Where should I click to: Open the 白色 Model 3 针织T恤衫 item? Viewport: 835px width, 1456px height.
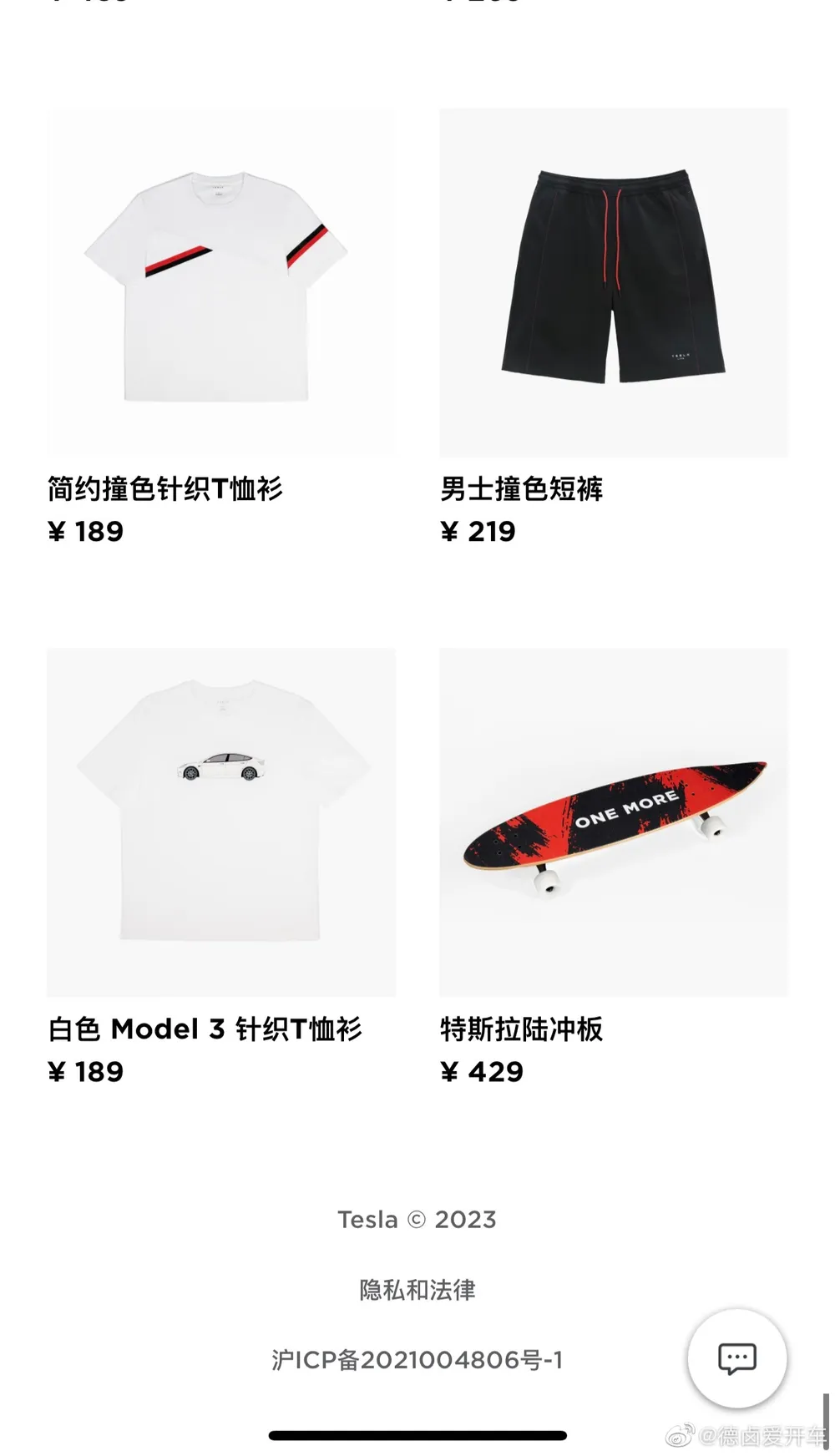(221, 822)
